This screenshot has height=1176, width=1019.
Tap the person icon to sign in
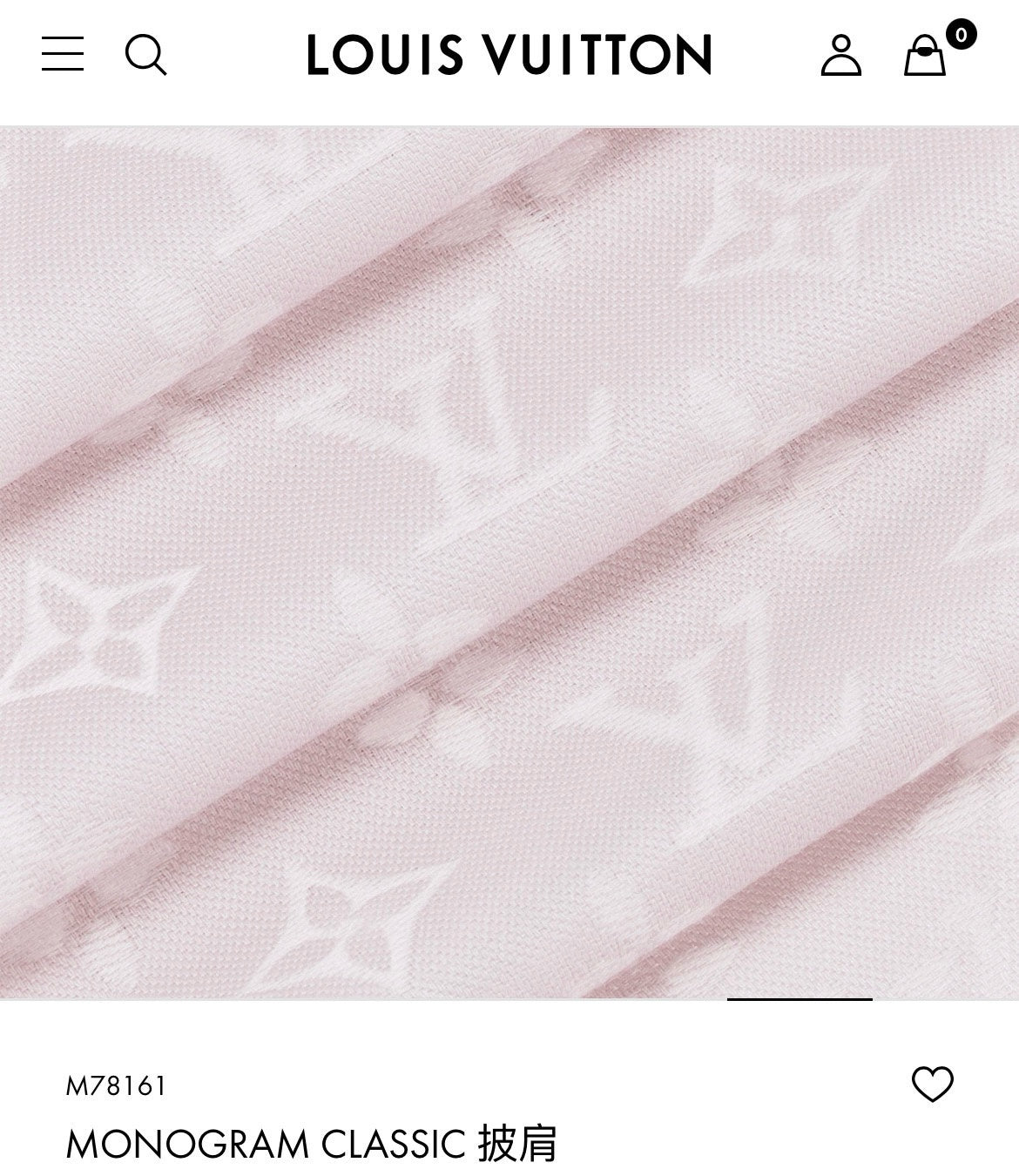(x=841, y=54)
